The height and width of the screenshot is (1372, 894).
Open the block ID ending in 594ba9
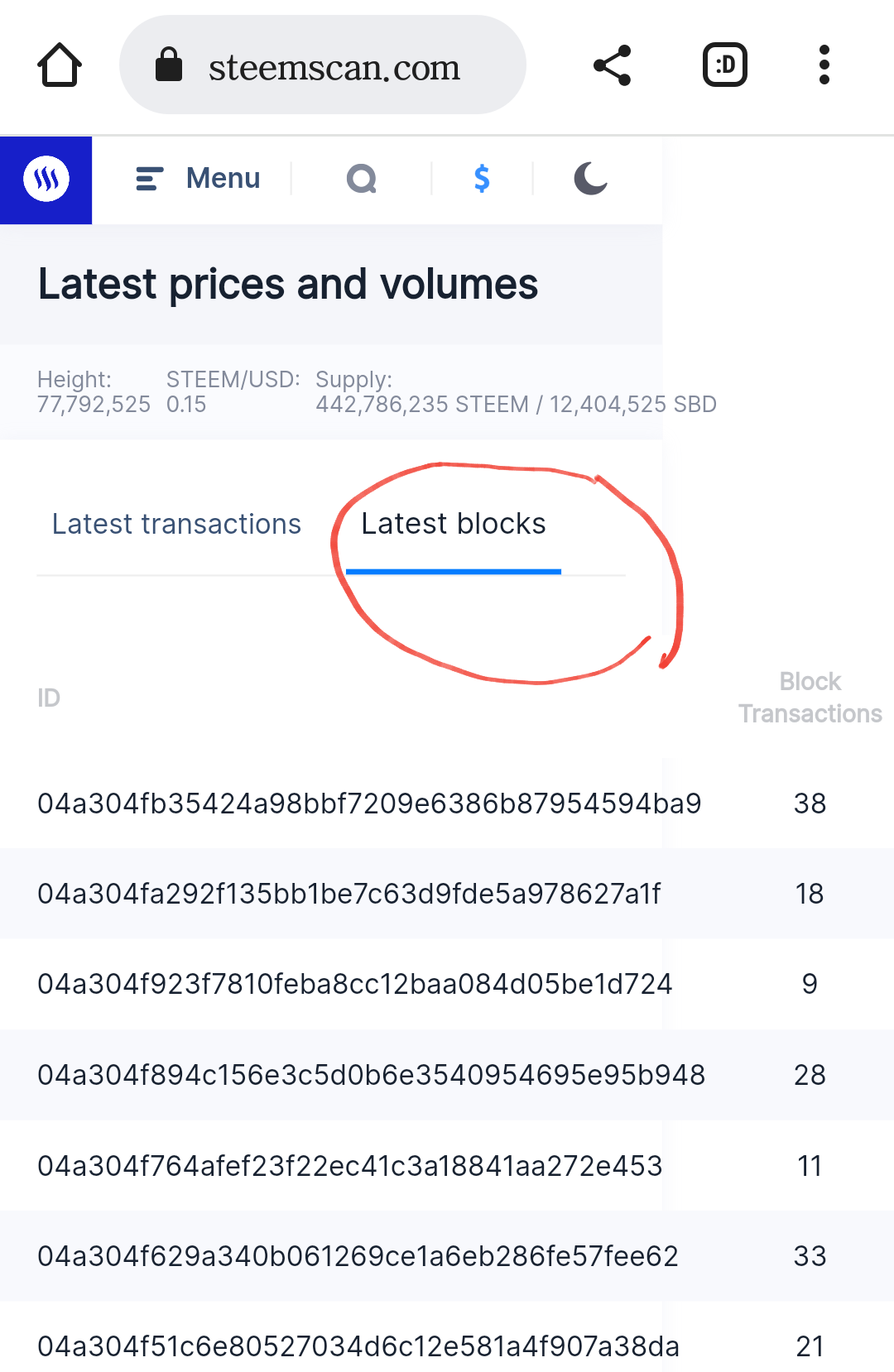369,804
